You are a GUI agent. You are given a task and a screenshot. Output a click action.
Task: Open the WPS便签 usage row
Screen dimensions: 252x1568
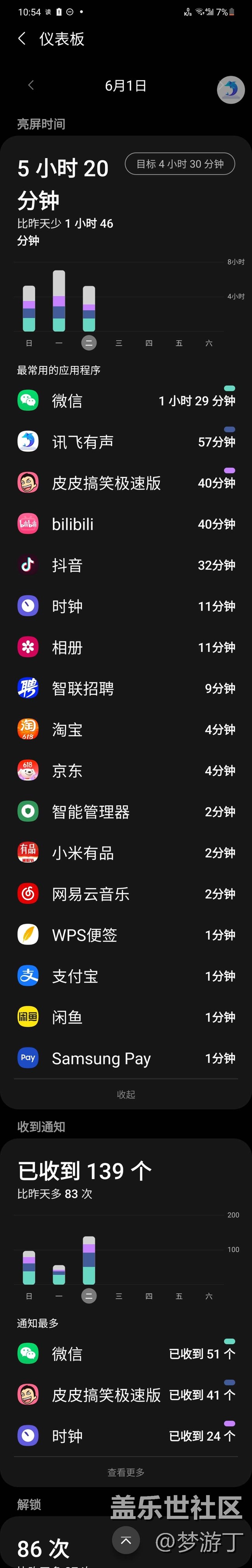(126, 935)
